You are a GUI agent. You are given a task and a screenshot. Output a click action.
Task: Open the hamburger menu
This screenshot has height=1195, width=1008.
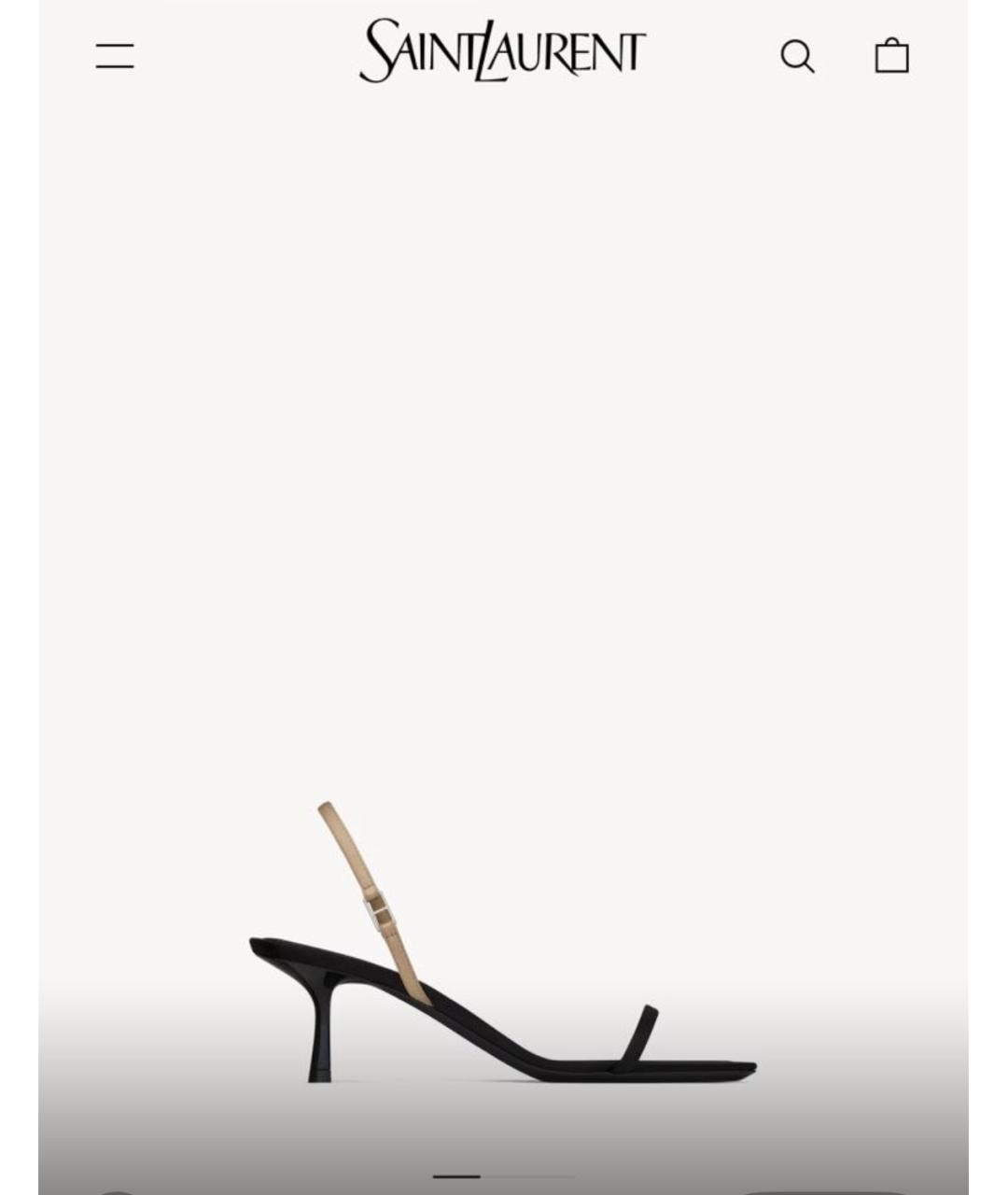[115, 56]
